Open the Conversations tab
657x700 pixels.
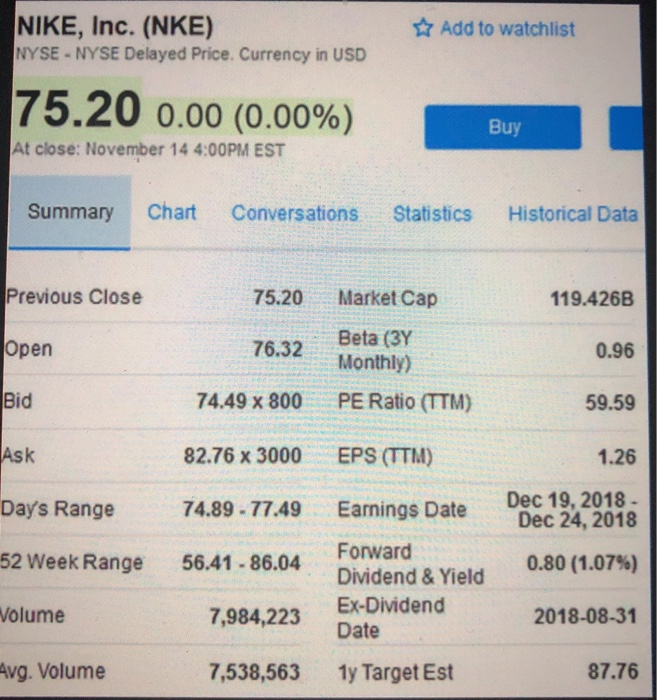(295, 214)
